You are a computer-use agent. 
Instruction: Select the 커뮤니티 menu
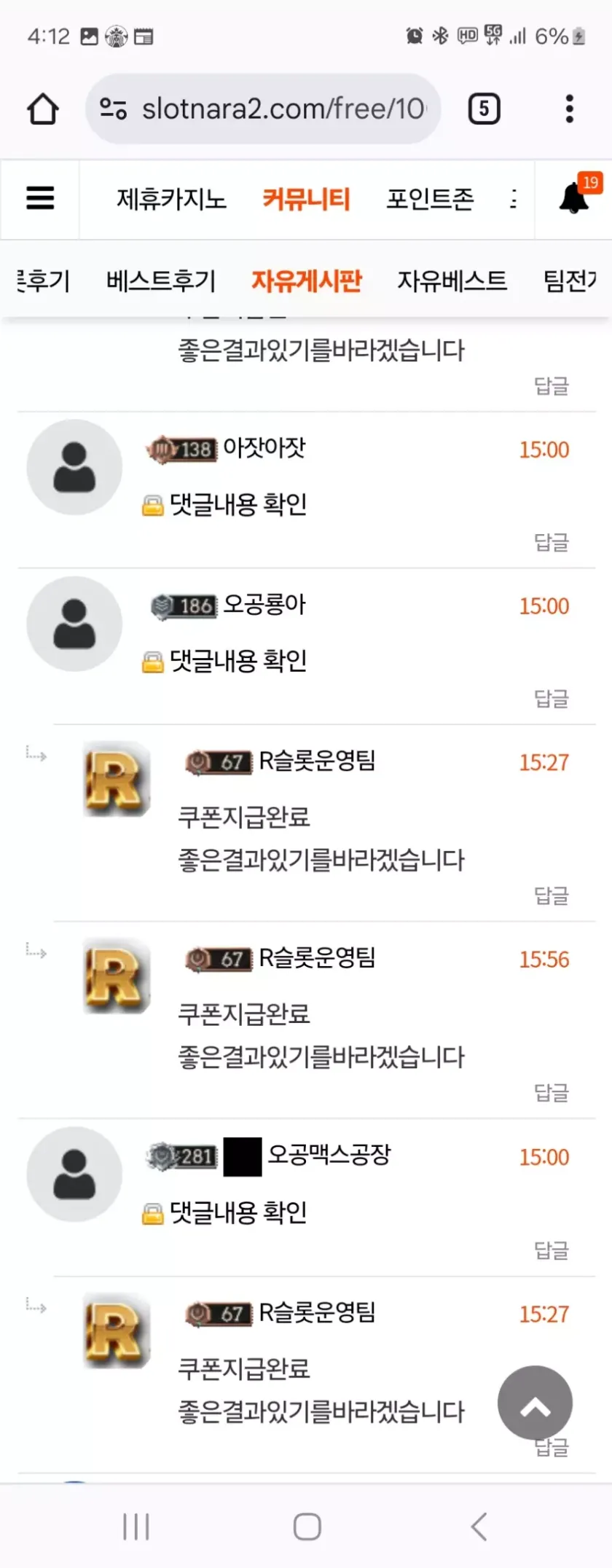click(x=306, y=199)
